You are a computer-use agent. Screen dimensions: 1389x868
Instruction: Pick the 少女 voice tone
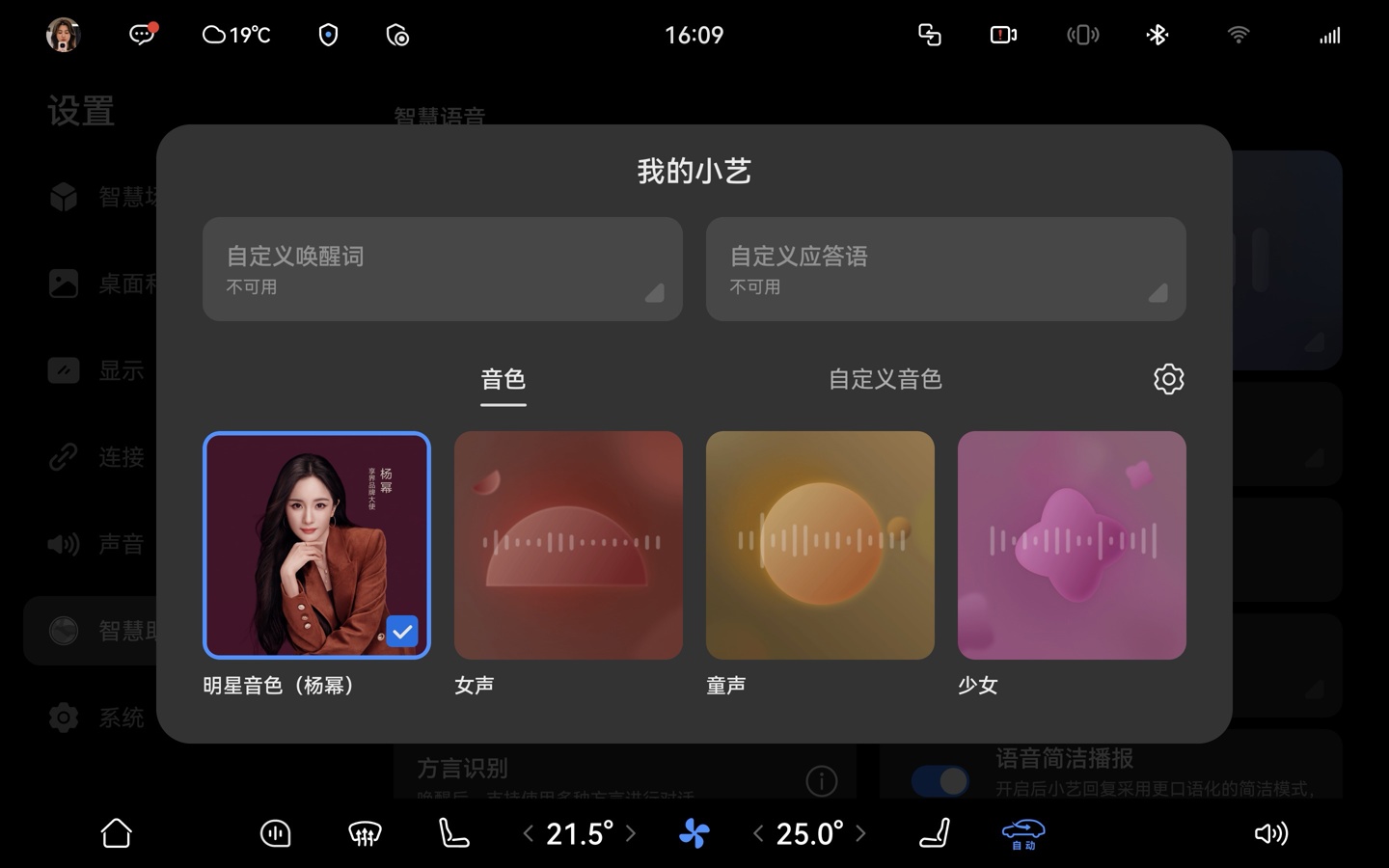click(x=1072, y=545)
